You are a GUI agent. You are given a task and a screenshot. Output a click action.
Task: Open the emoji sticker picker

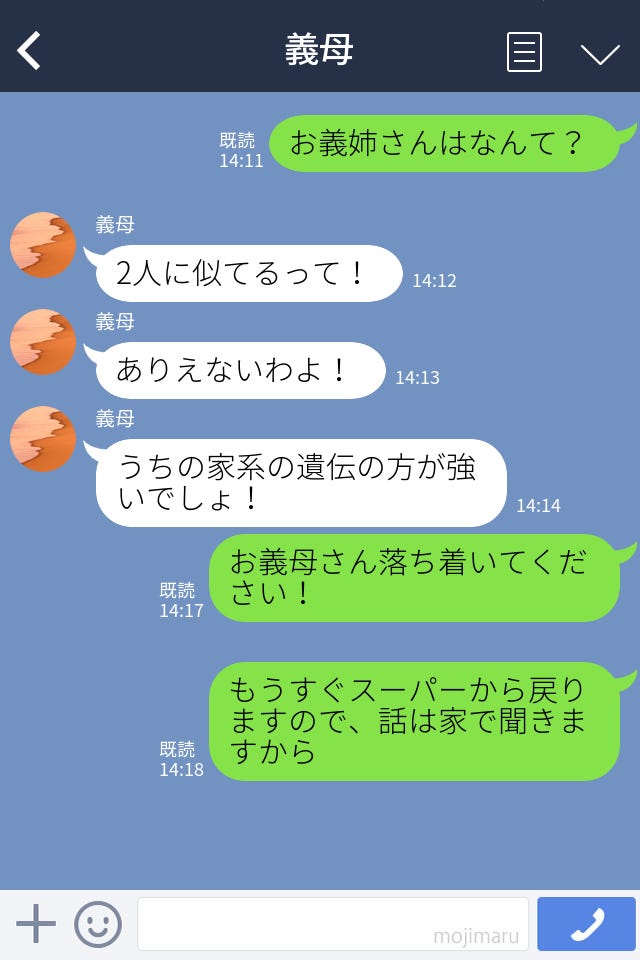tap(98, 924)
